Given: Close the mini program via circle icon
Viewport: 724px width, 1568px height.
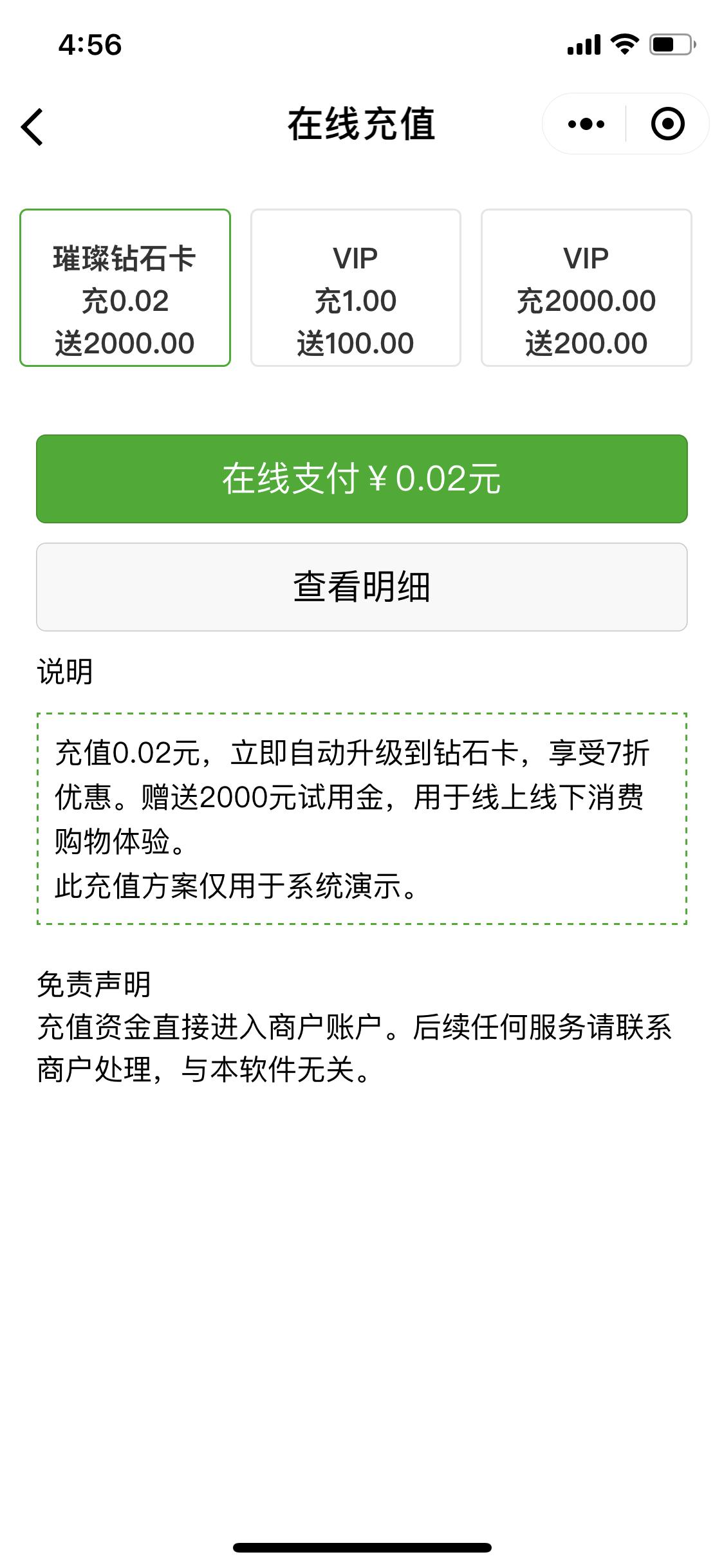Looking at the screenshot, I should (x=667, y=124).
